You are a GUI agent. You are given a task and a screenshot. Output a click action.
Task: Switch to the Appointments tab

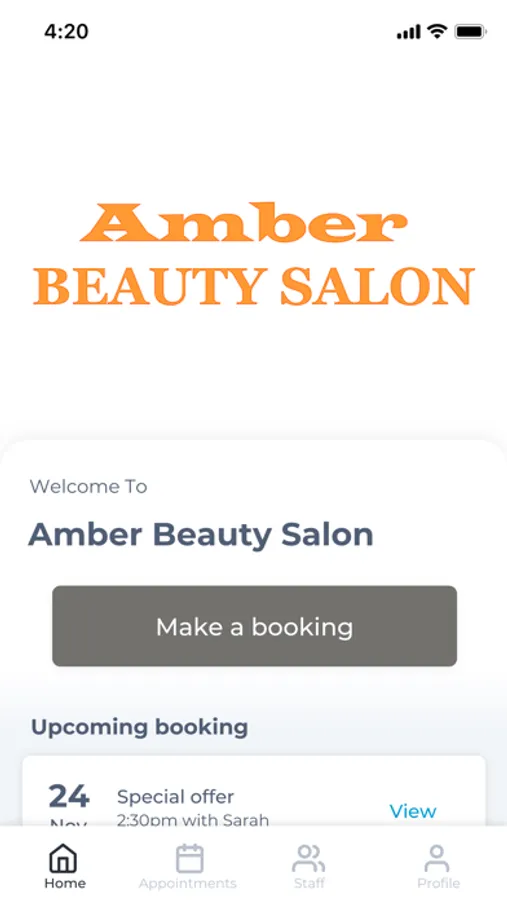coord(188,866)
